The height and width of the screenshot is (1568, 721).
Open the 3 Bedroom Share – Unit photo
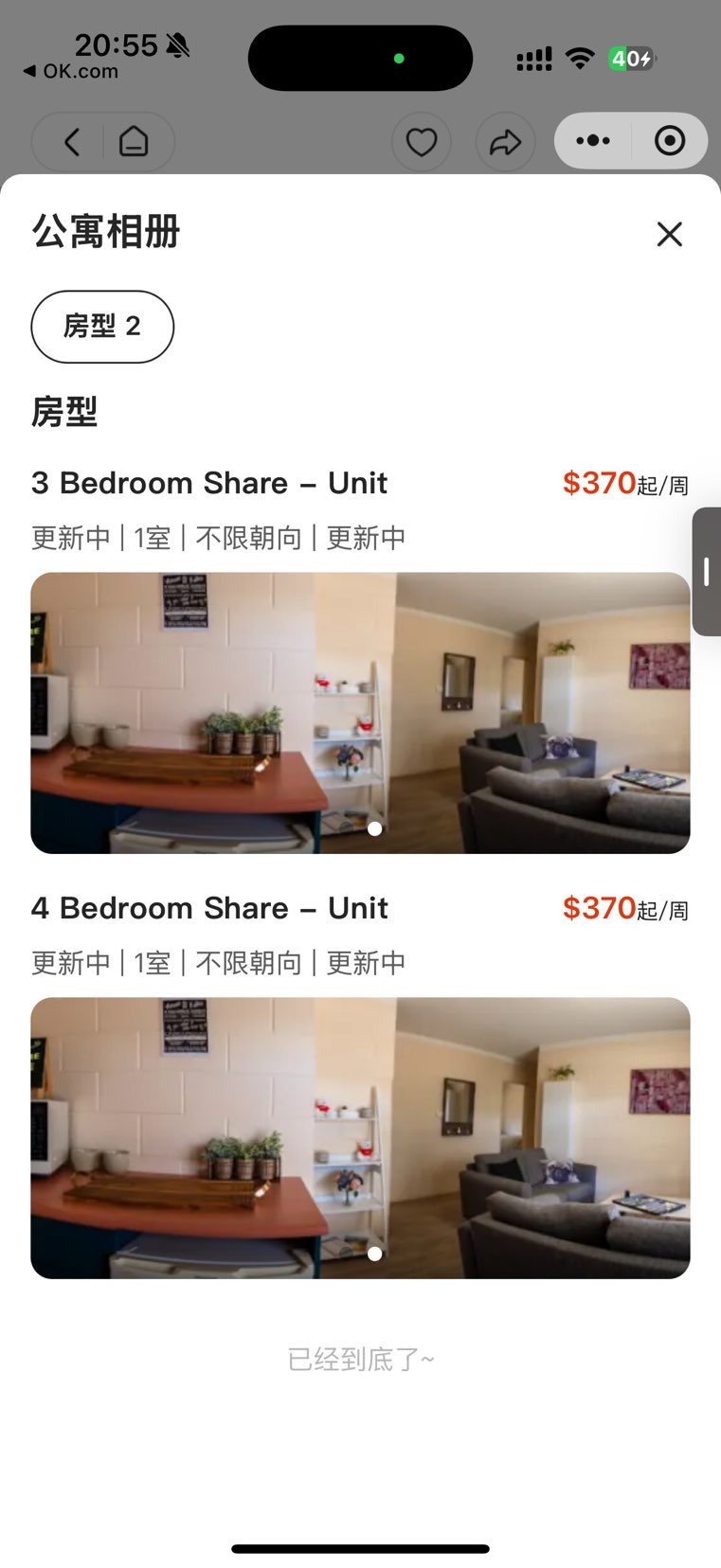[360, 712]
